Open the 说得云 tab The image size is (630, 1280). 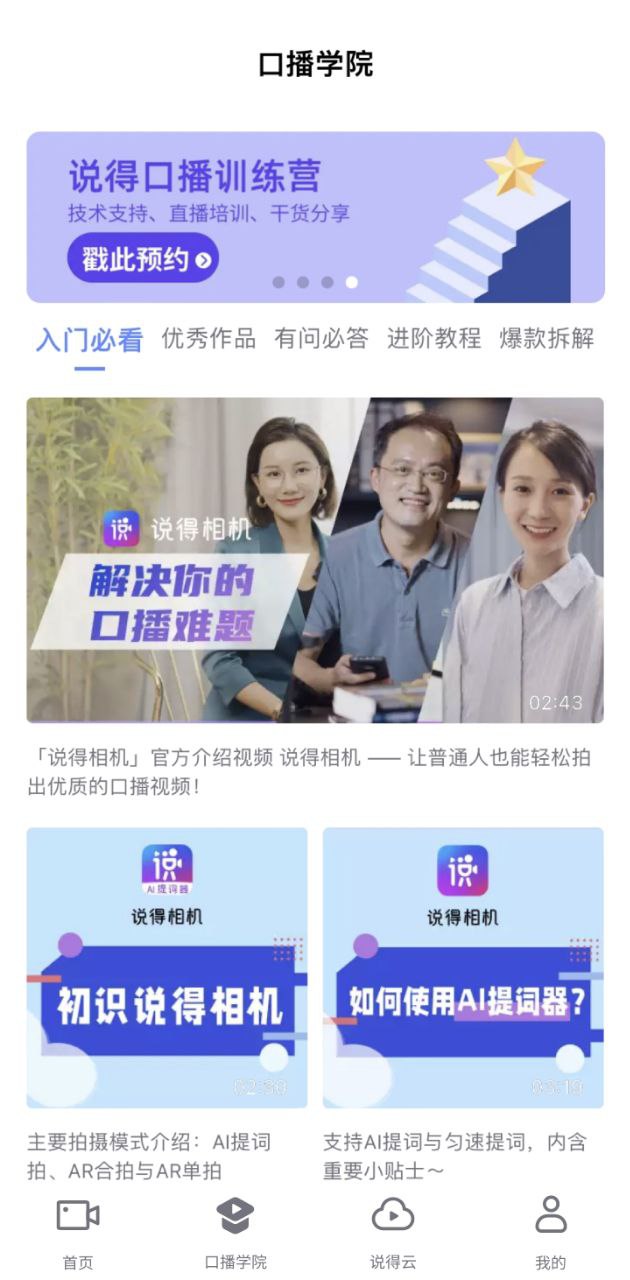[392, 1232]
